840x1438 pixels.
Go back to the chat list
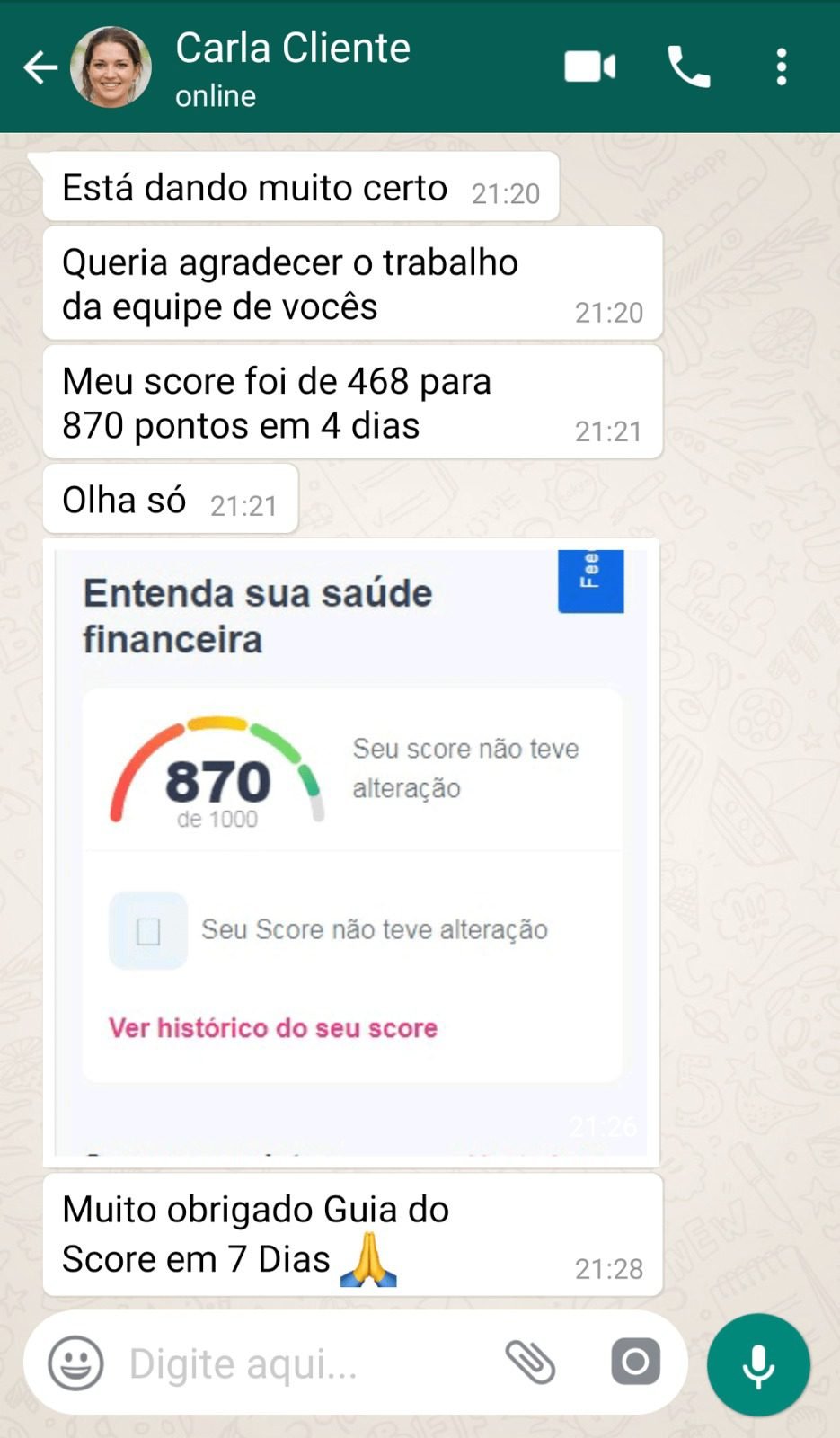click(40, 67)
